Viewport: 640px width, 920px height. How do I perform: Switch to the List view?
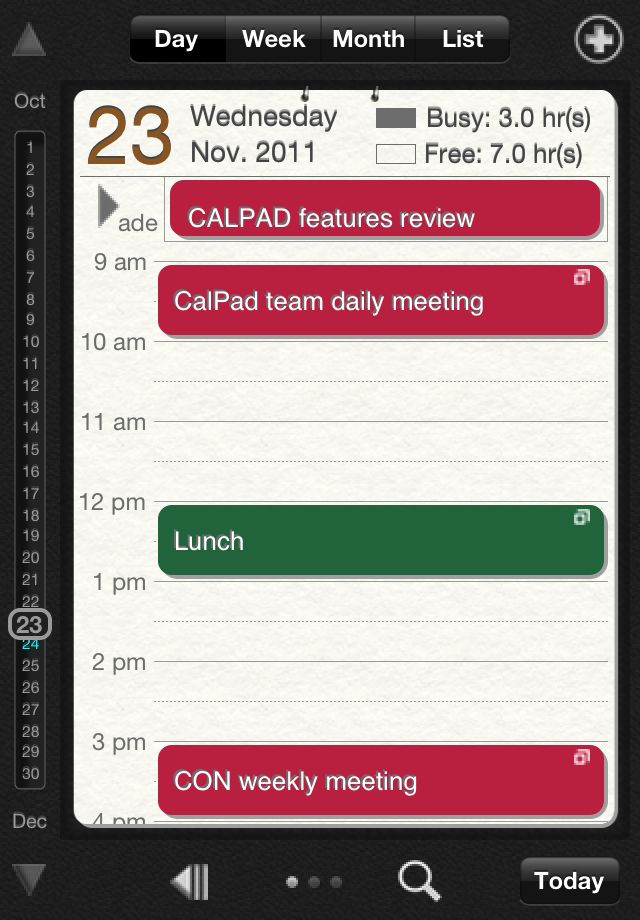[462, 40]
